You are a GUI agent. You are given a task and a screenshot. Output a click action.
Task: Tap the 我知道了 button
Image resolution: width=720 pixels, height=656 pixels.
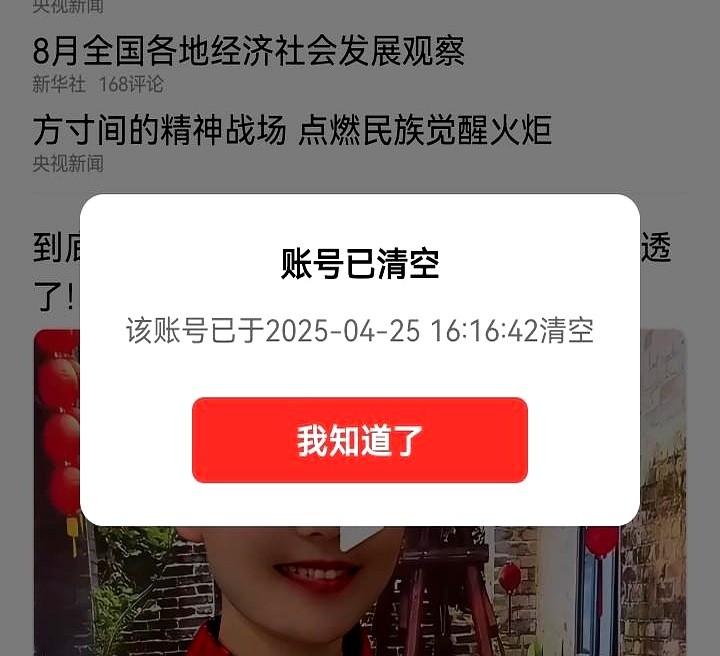[360, 440]
